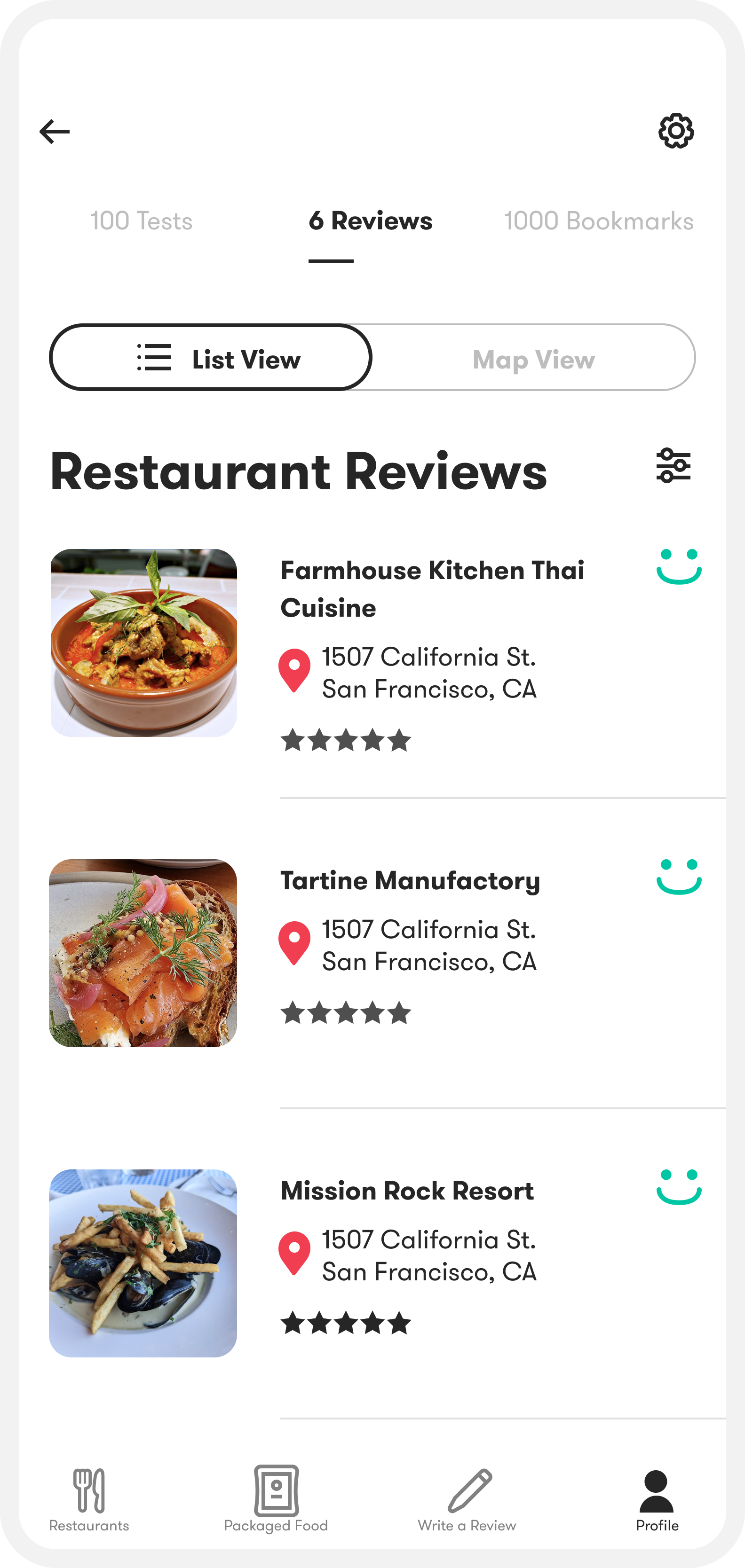745x1568 pixels.
Task: Switch to the 100 Tests tab
Action: pyautogui.click(x=141, y=221)
